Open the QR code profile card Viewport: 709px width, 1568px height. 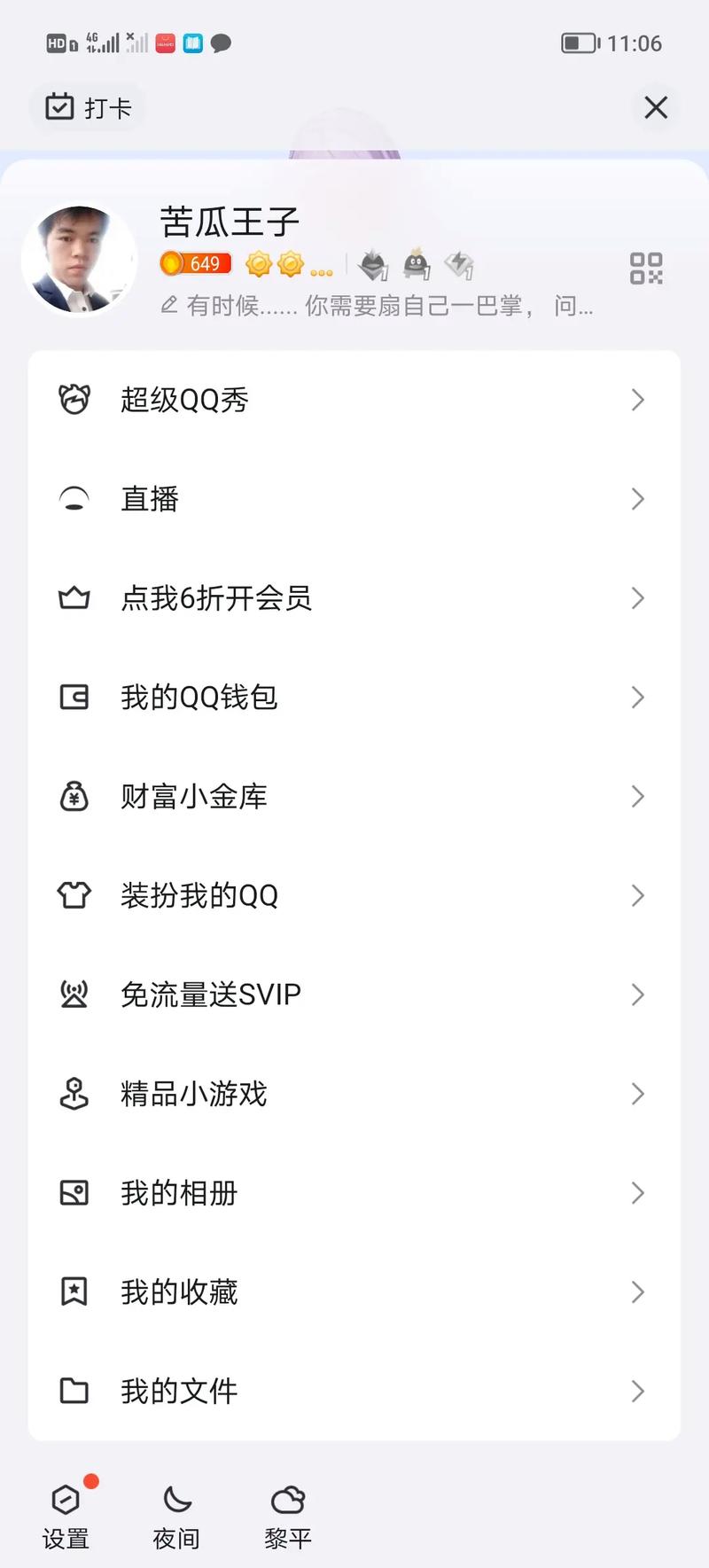[646, 269]
